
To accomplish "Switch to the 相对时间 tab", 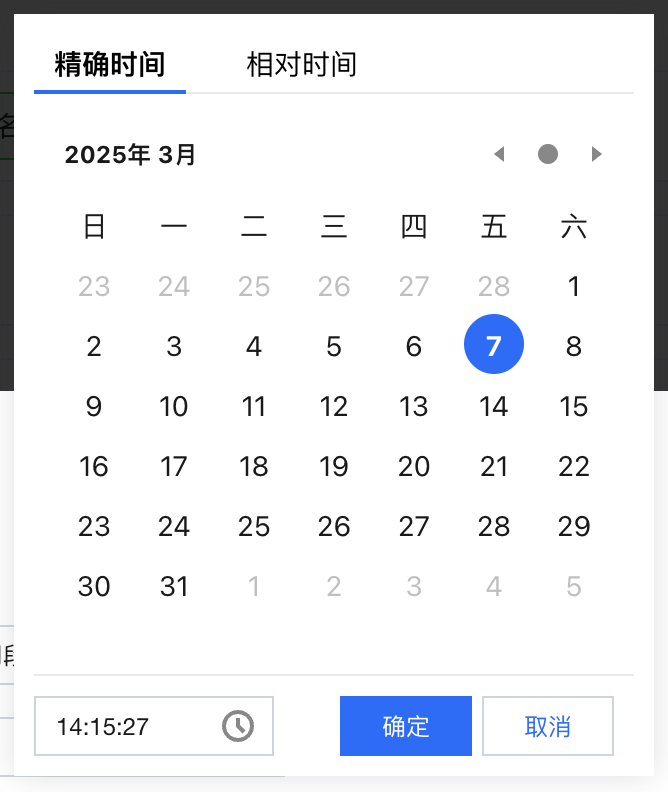I will point(301,66).
